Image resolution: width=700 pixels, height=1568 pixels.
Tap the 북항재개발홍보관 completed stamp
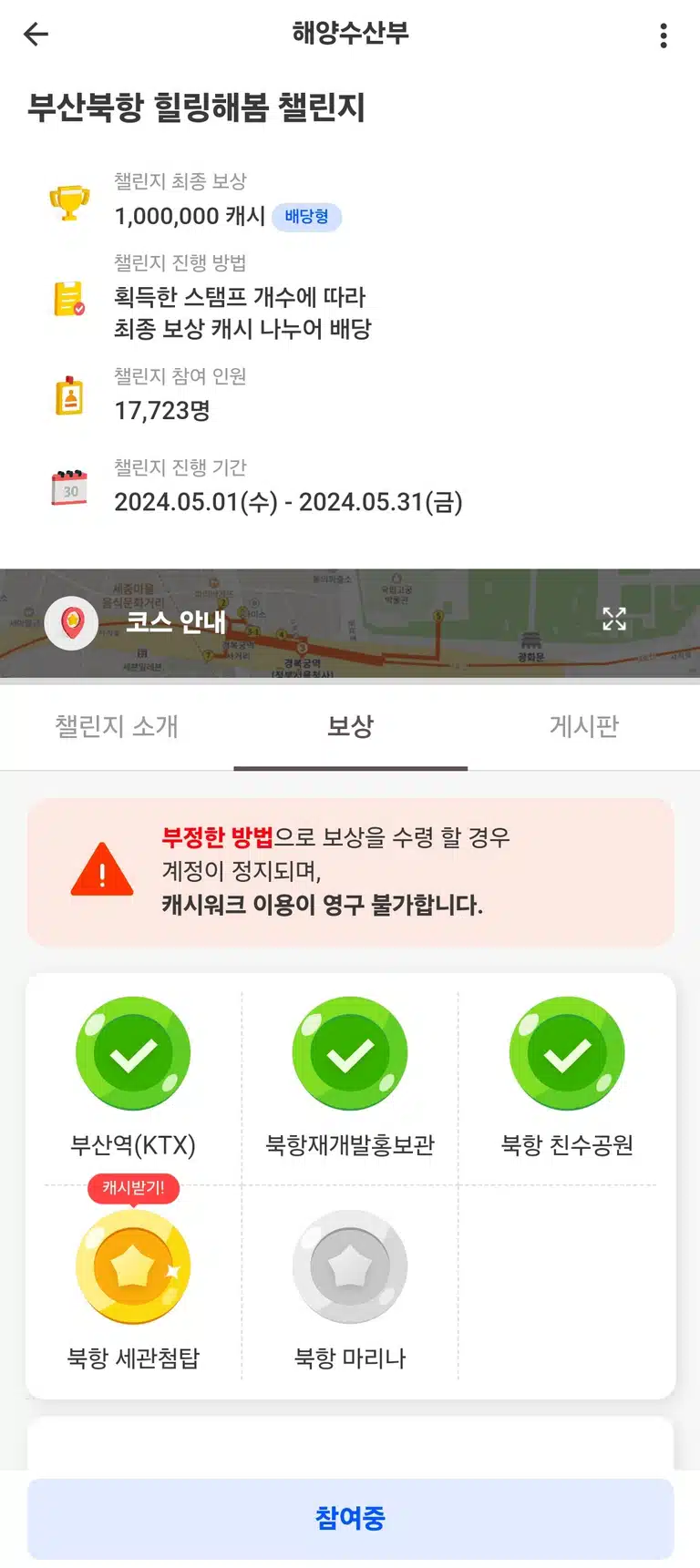pyautogui.click(x=350, y=1054)
